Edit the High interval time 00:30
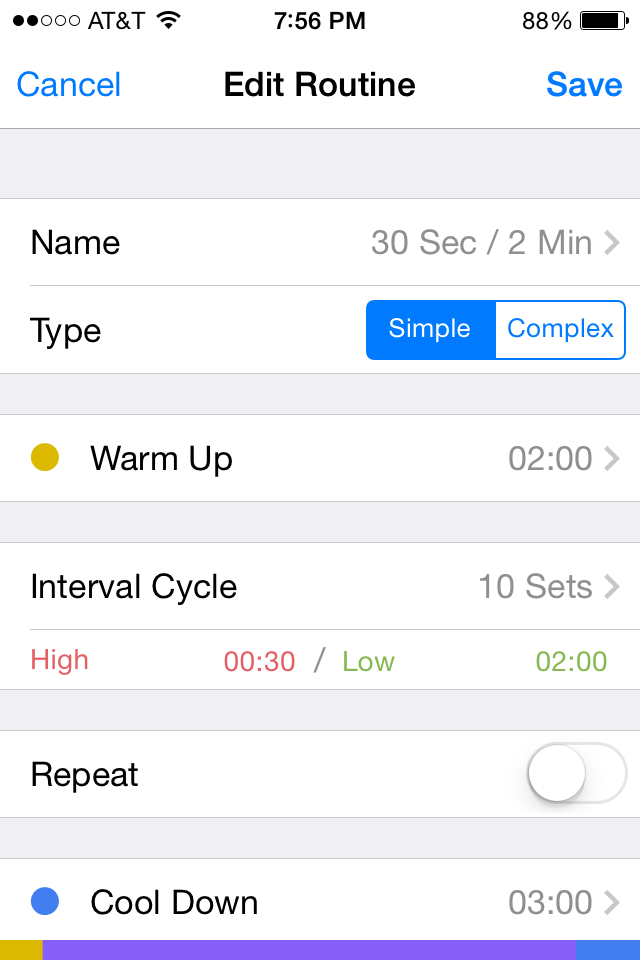Image resolution: width=640 pixels, height=960 pixels. 259,661
